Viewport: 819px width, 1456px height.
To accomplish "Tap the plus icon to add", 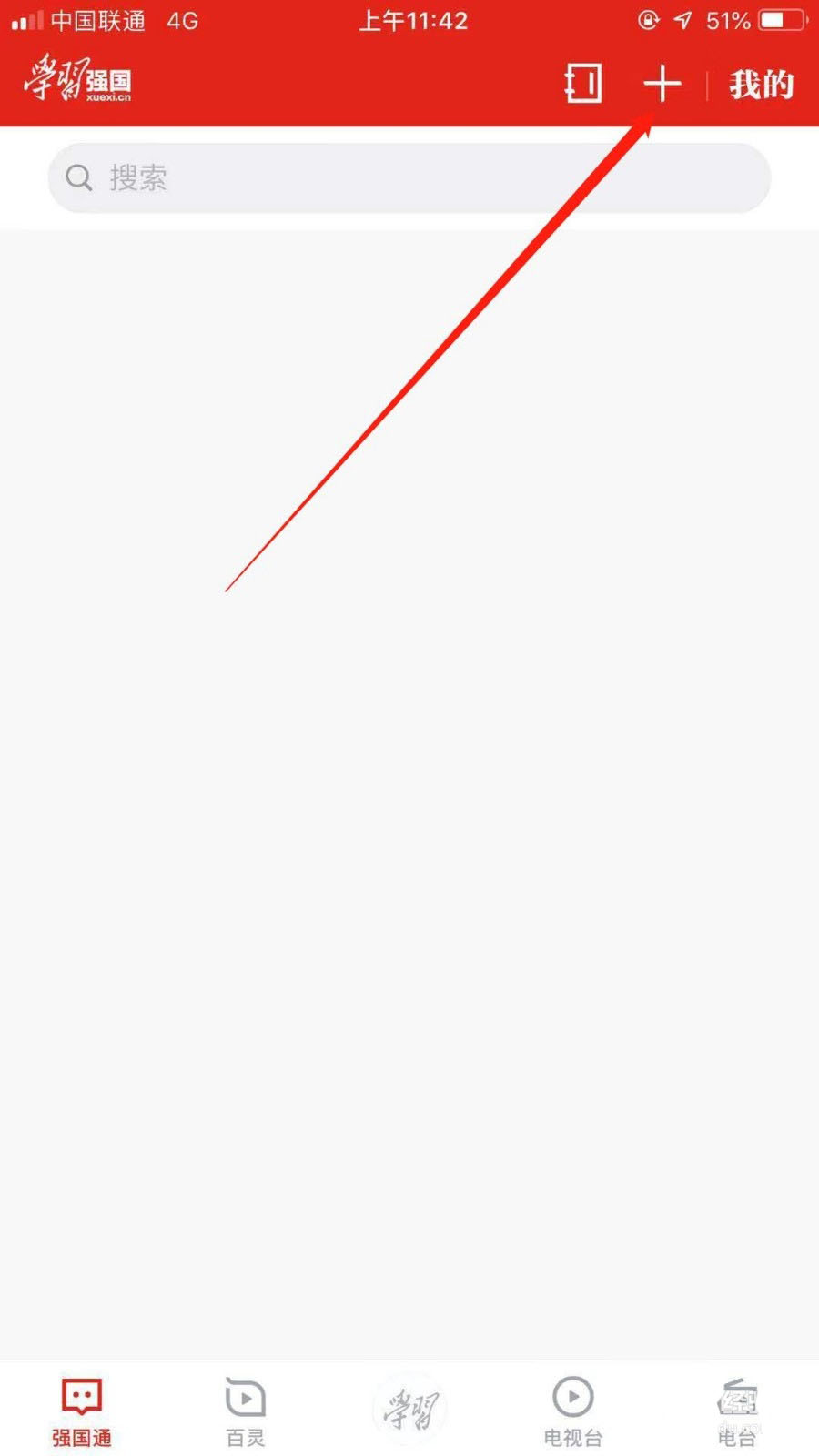I will tap(662, 84).
